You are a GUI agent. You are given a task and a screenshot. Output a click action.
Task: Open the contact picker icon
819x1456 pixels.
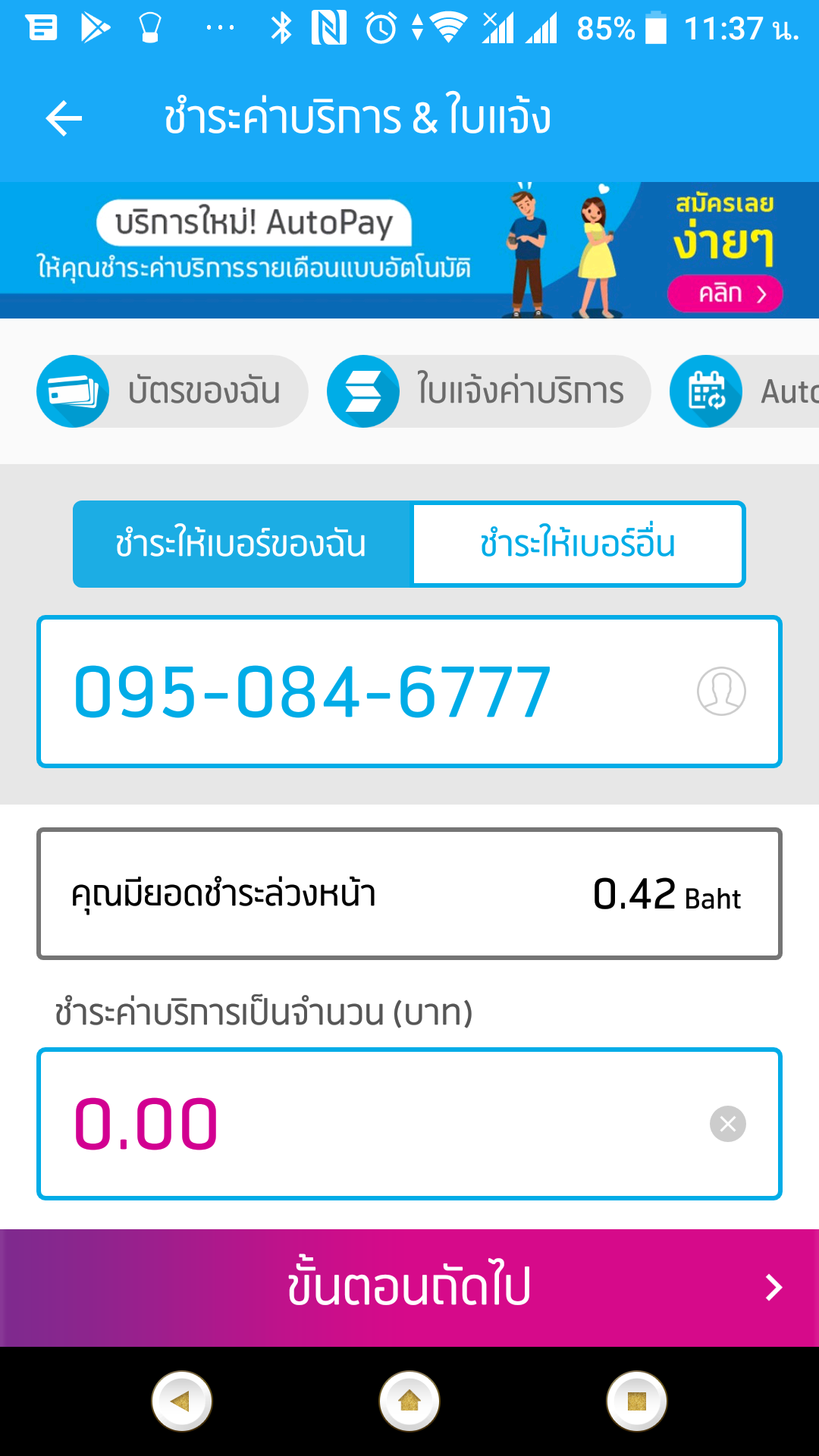click(x=721, y=691)
